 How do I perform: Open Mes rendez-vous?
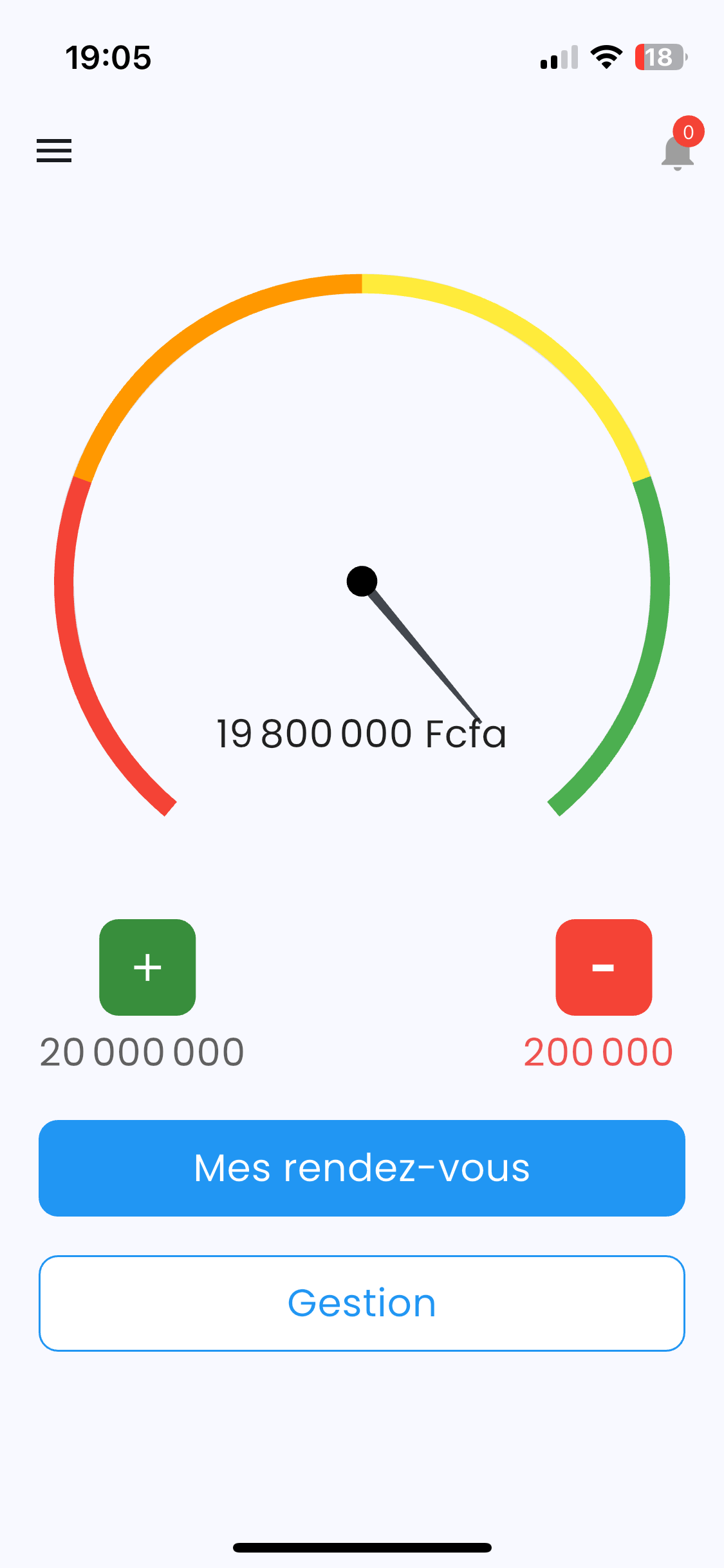362,1168
